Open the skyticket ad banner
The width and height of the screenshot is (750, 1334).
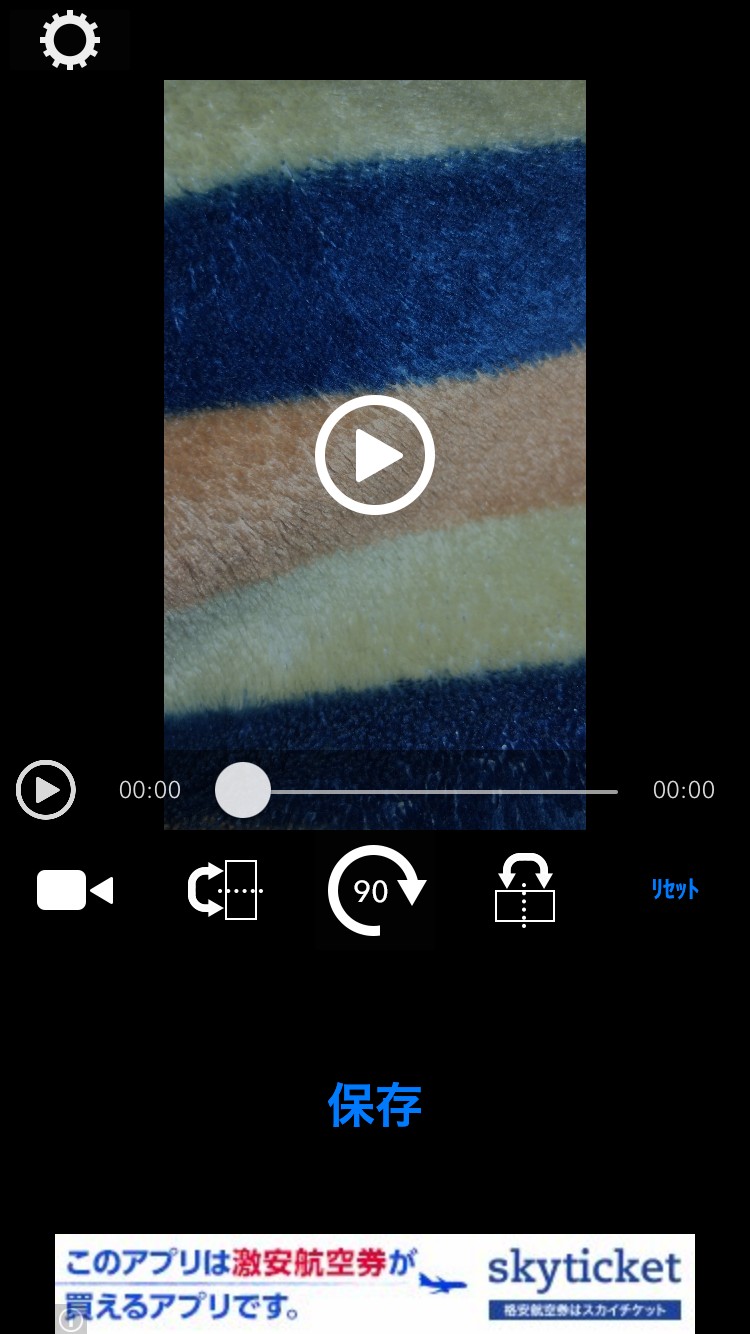point(375,1284)
